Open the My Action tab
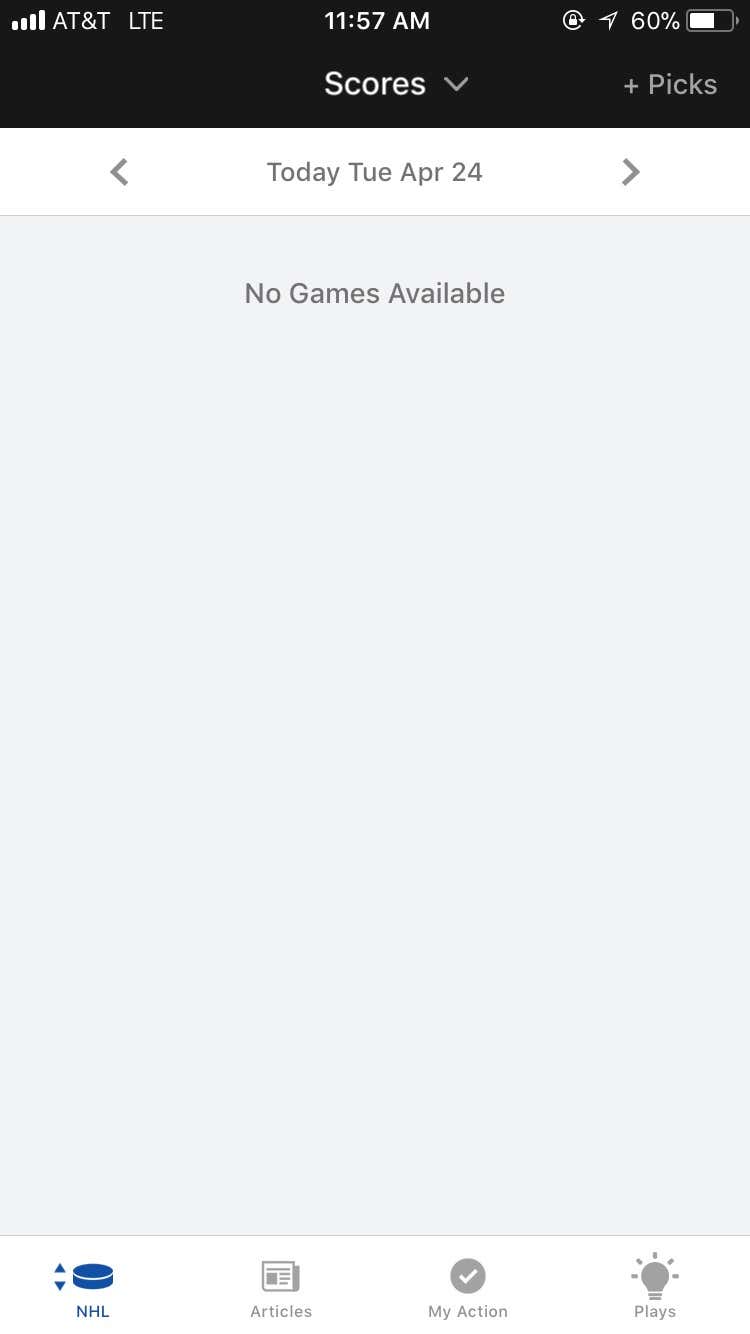The image size is (750, 1334). pos(468,1289)
